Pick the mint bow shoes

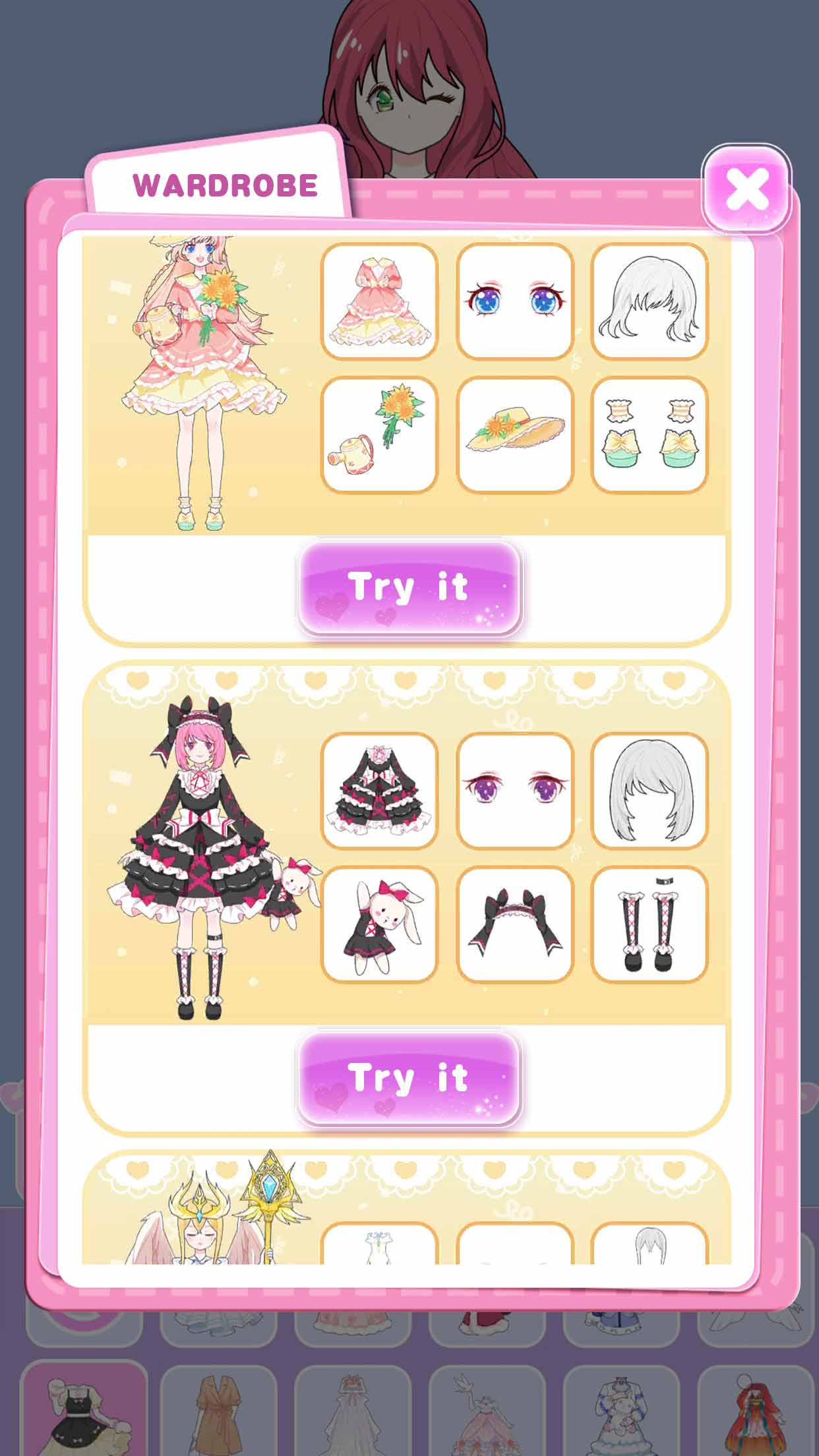(x=650, y=435)
